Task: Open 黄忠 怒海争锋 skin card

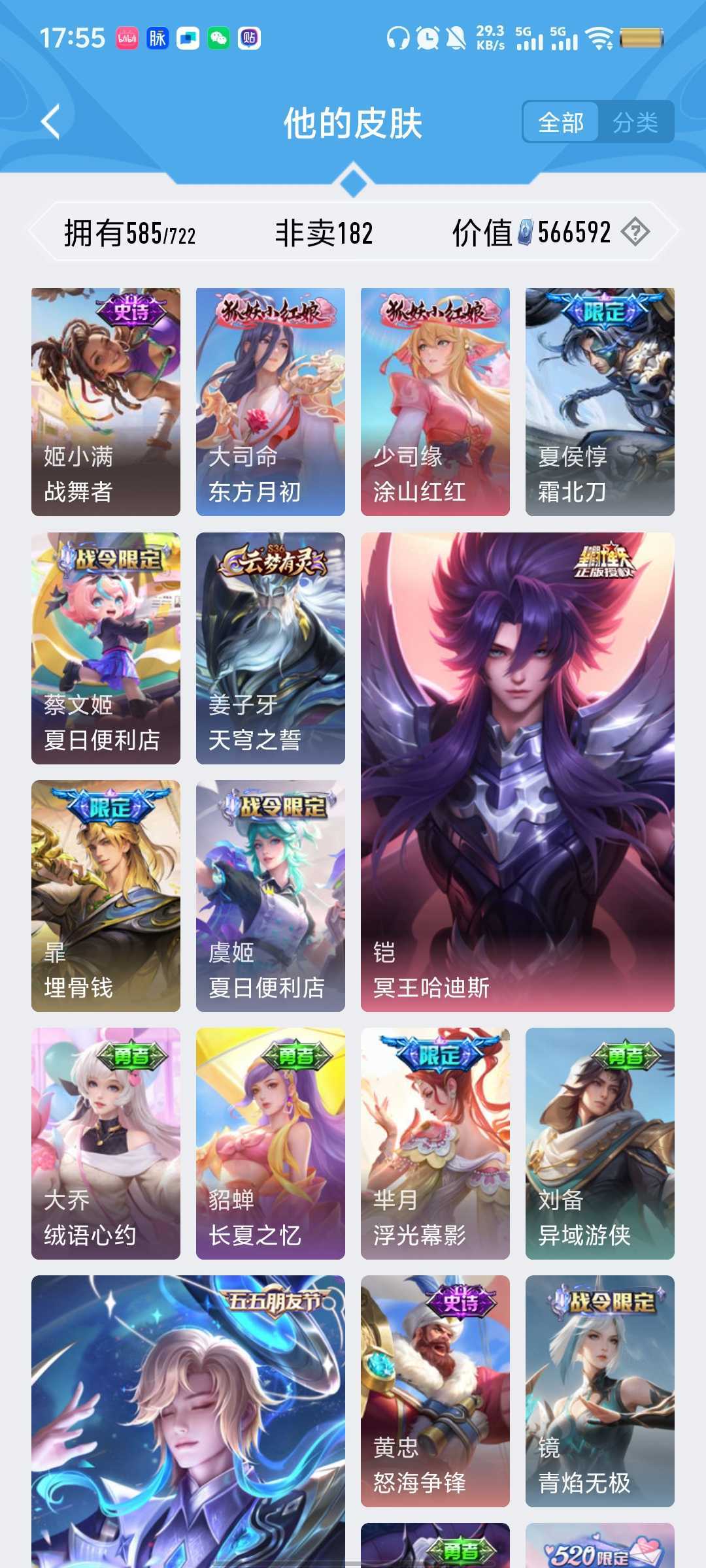Action: click(435, 1391)
